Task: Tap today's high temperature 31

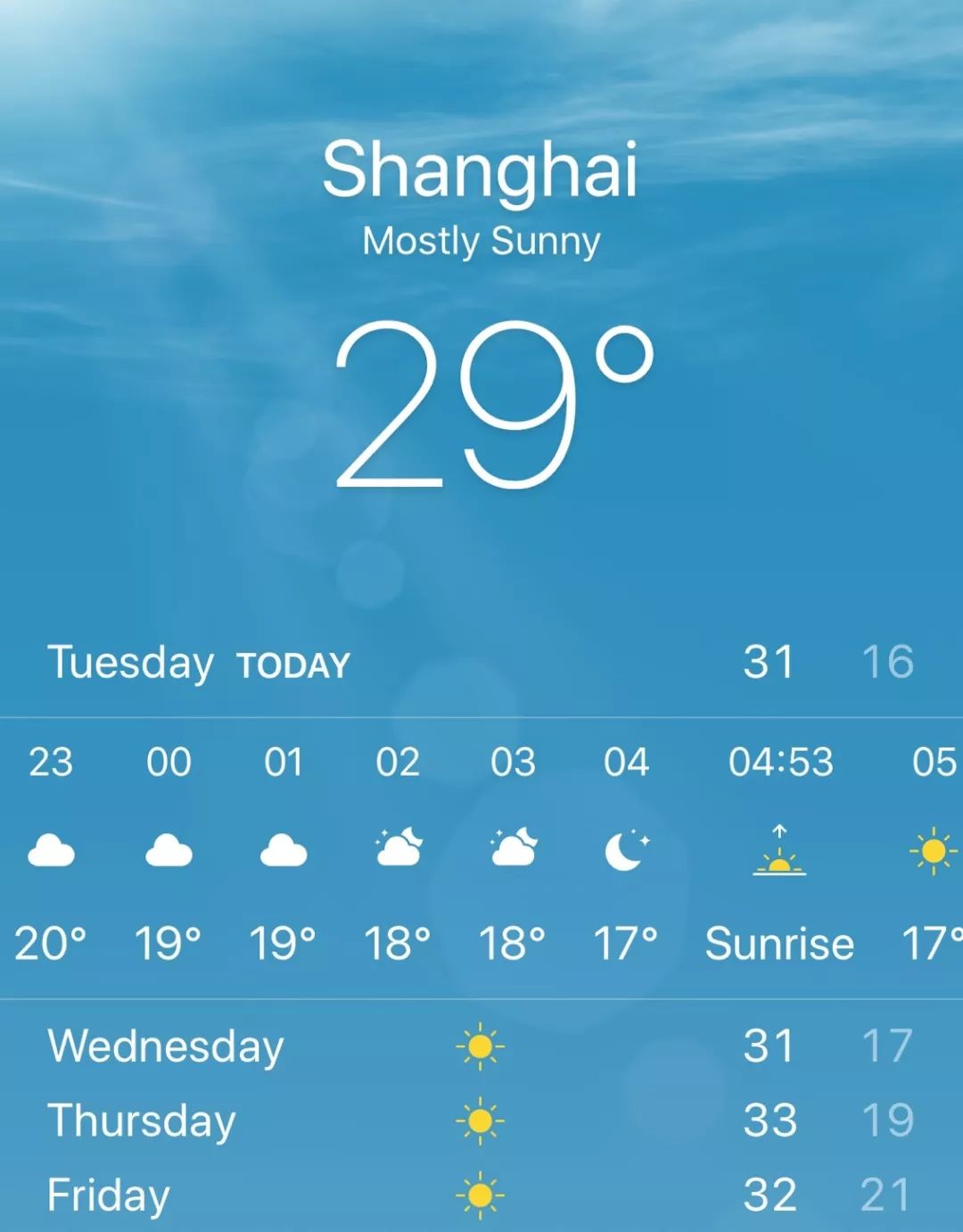Action: (770, 661)
